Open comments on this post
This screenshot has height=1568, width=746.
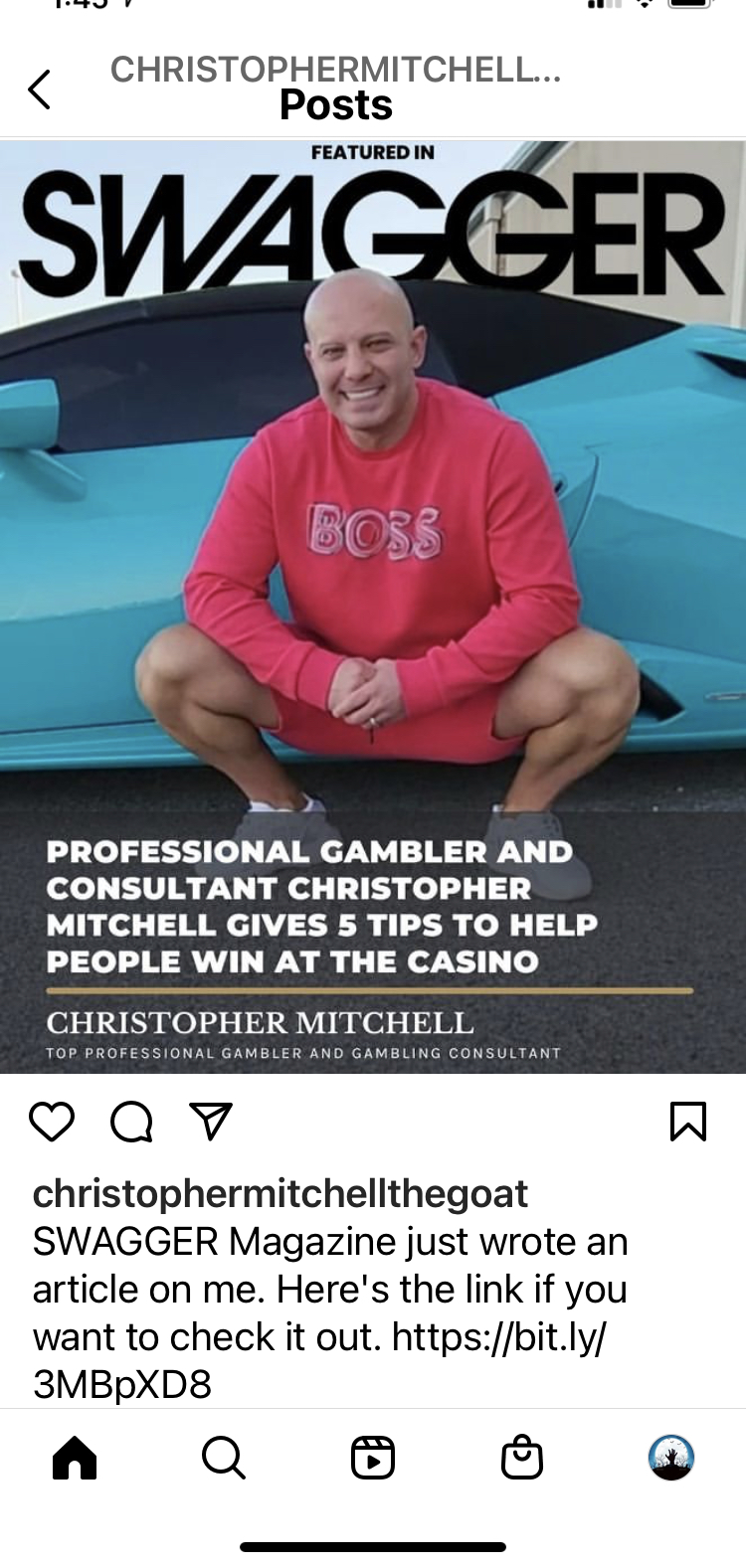coord(131,1122)
